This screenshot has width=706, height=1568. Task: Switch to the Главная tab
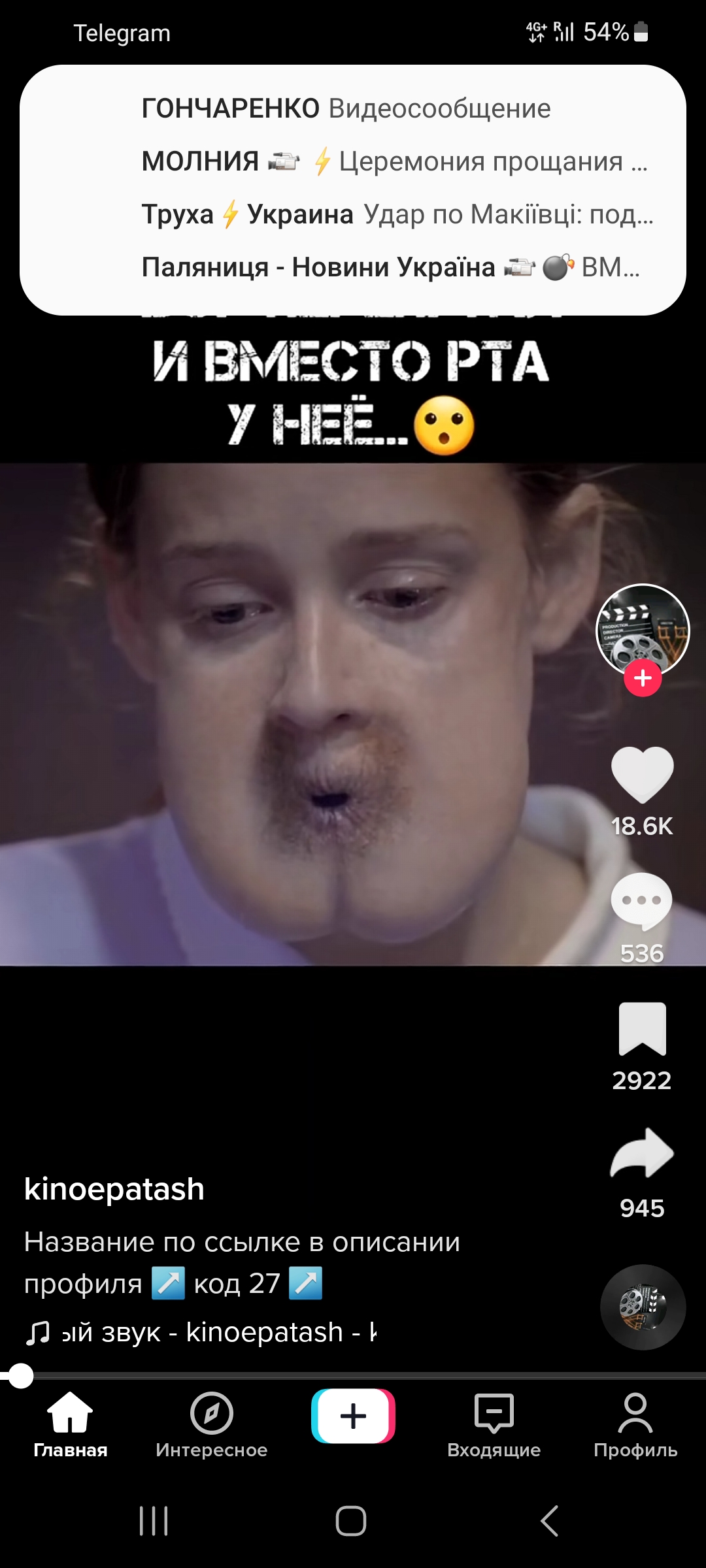[71, 1424]
